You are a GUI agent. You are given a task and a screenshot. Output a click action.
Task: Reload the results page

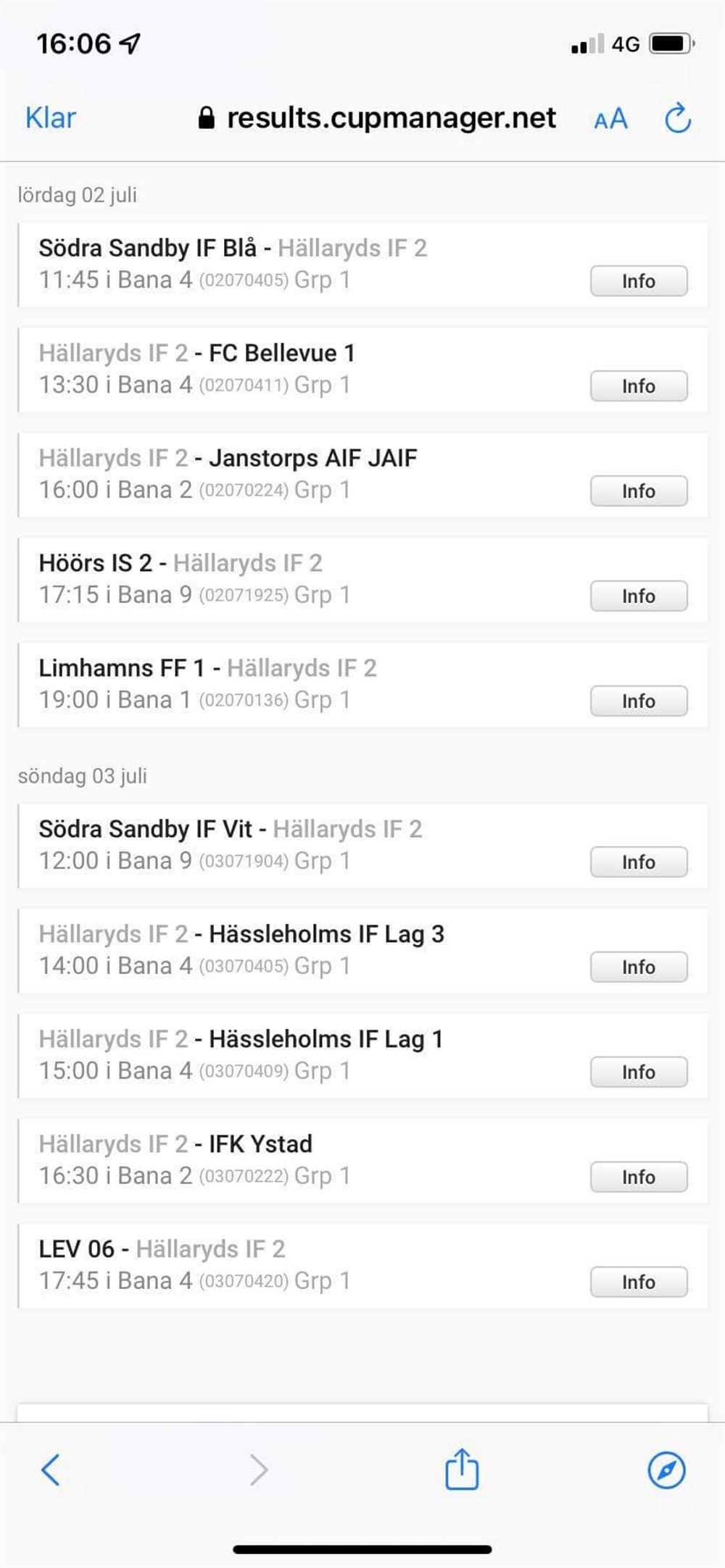(x=678, y=119)
